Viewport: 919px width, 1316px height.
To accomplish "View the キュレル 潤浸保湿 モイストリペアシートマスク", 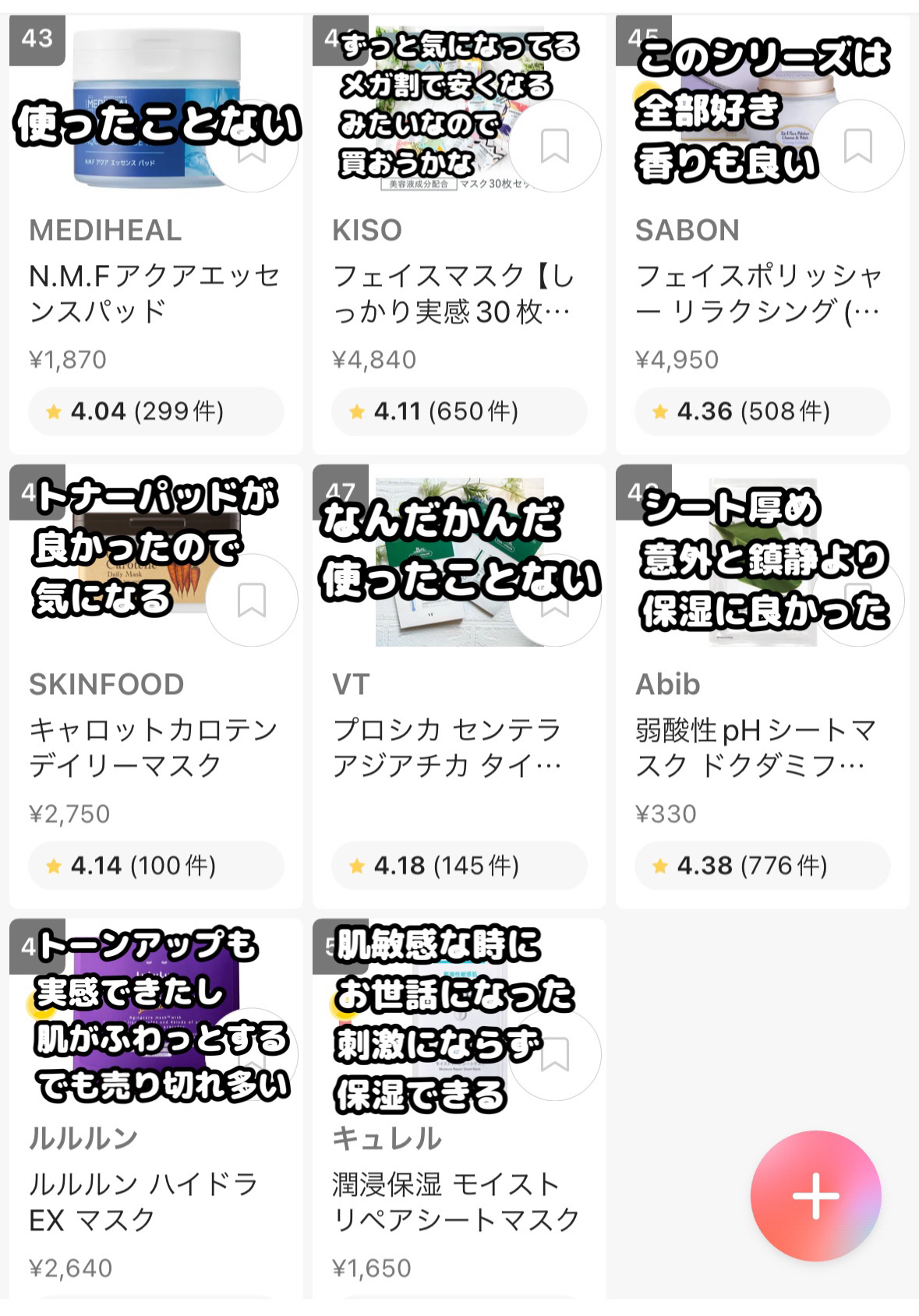I will click(456, 1201).
